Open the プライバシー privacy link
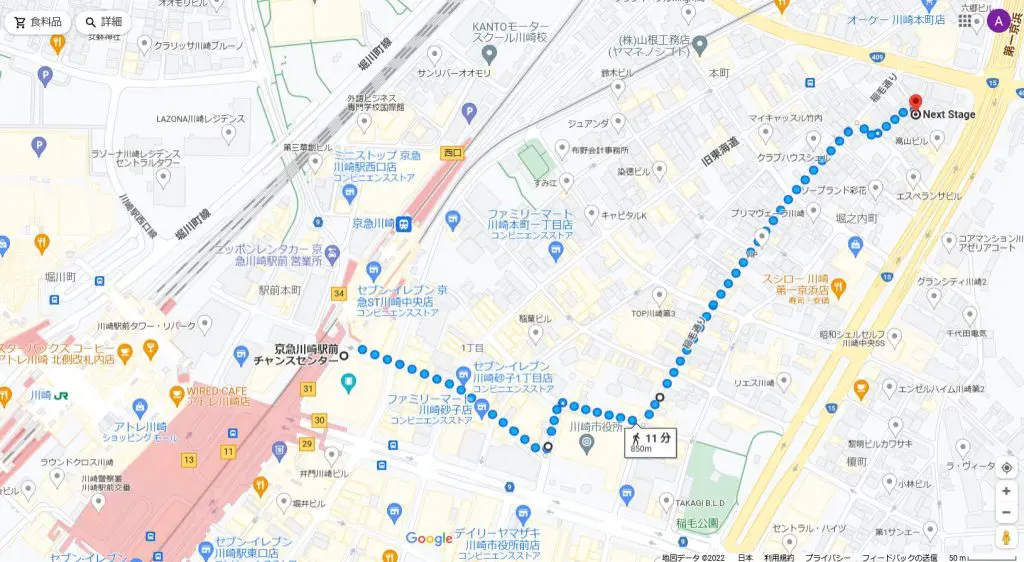 [x=830, y=557]
